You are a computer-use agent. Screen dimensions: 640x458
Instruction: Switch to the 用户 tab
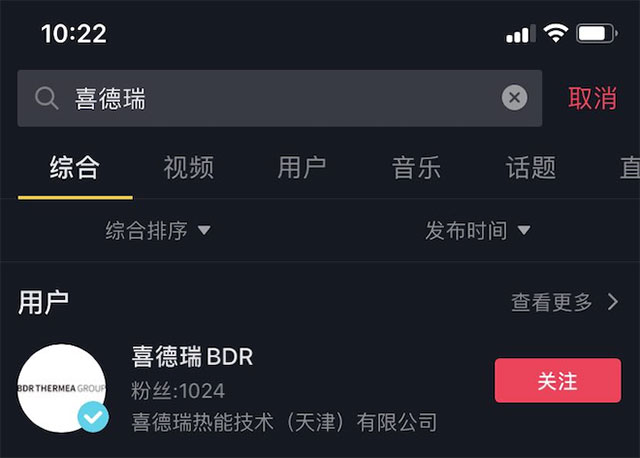click(302, 167)
